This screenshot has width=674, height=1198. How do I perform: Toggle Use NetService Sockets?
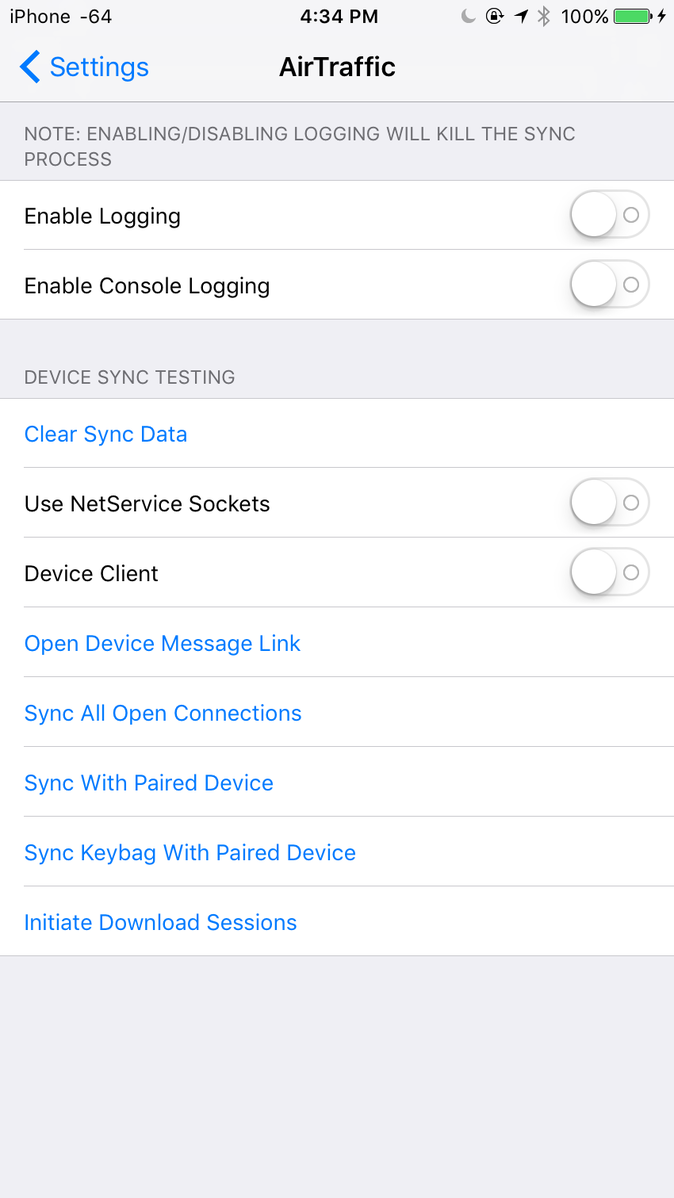click(609, 503)
